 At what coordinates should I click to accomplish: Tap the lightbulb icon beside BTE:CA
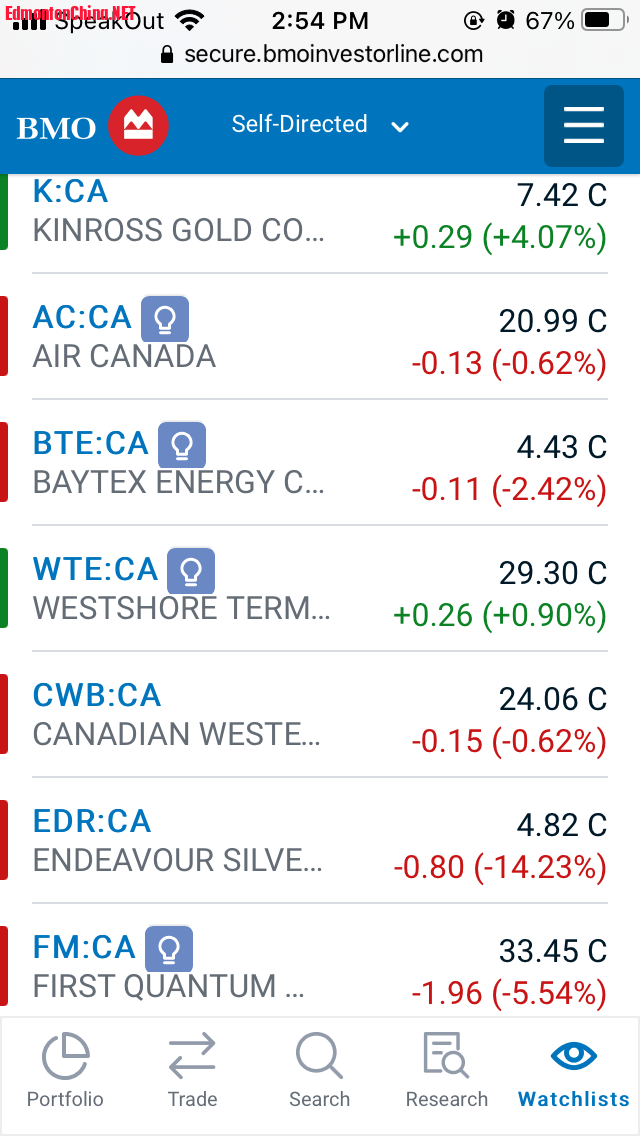tap(182, 445)
